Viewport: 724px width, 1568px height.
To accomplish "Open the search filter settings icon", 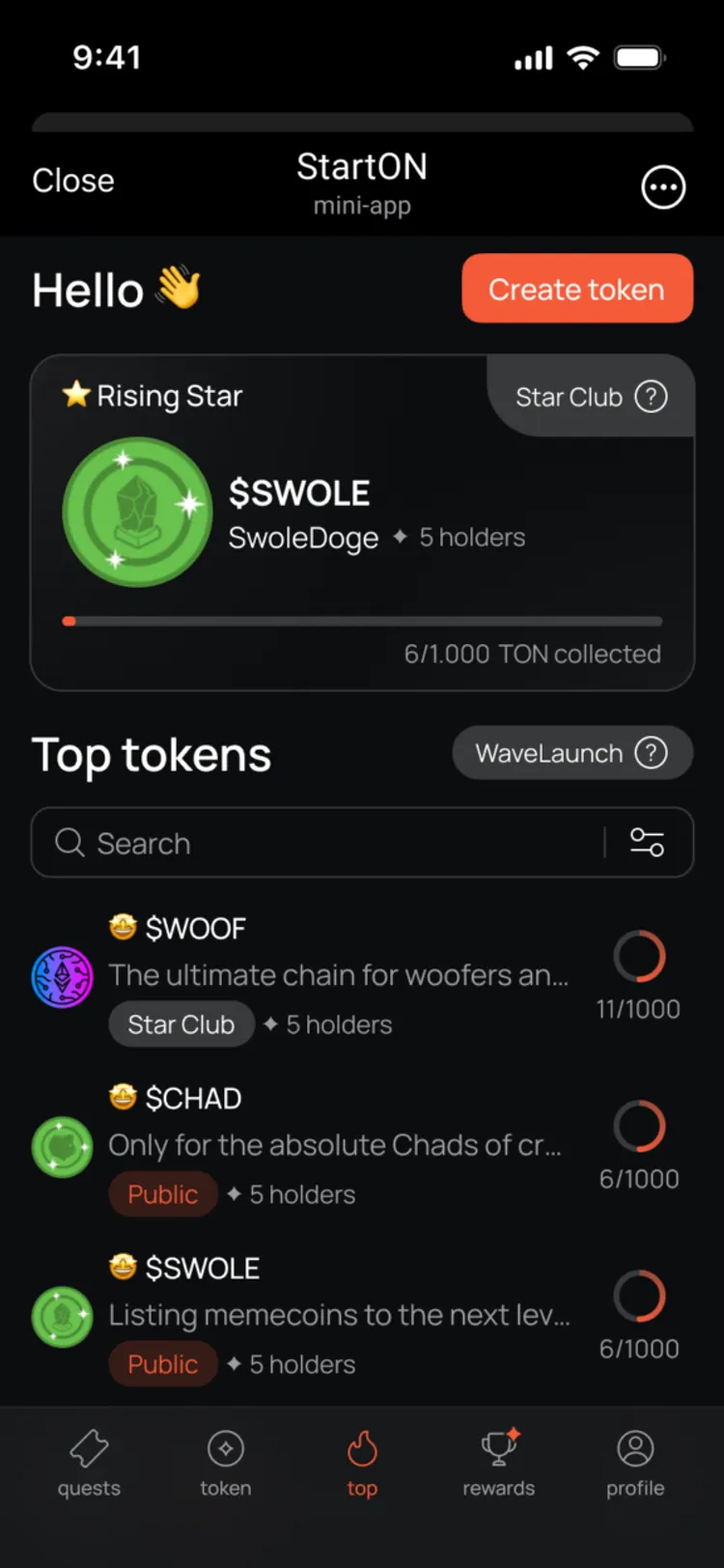I will tap(647, 843).
